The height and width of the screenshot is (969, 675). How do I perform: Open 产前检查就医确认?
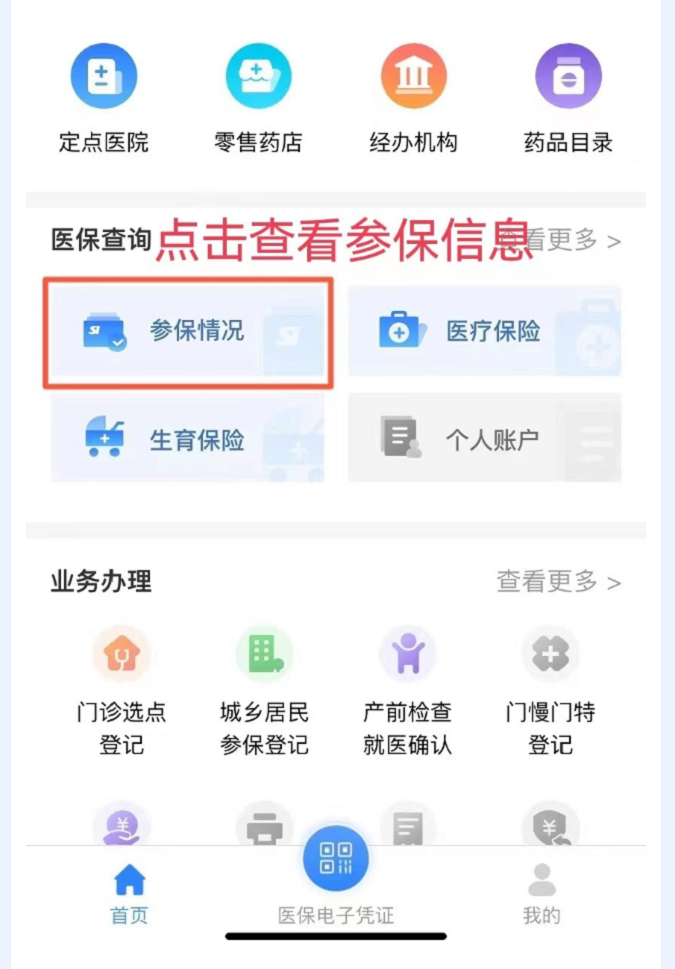[407, 690]
